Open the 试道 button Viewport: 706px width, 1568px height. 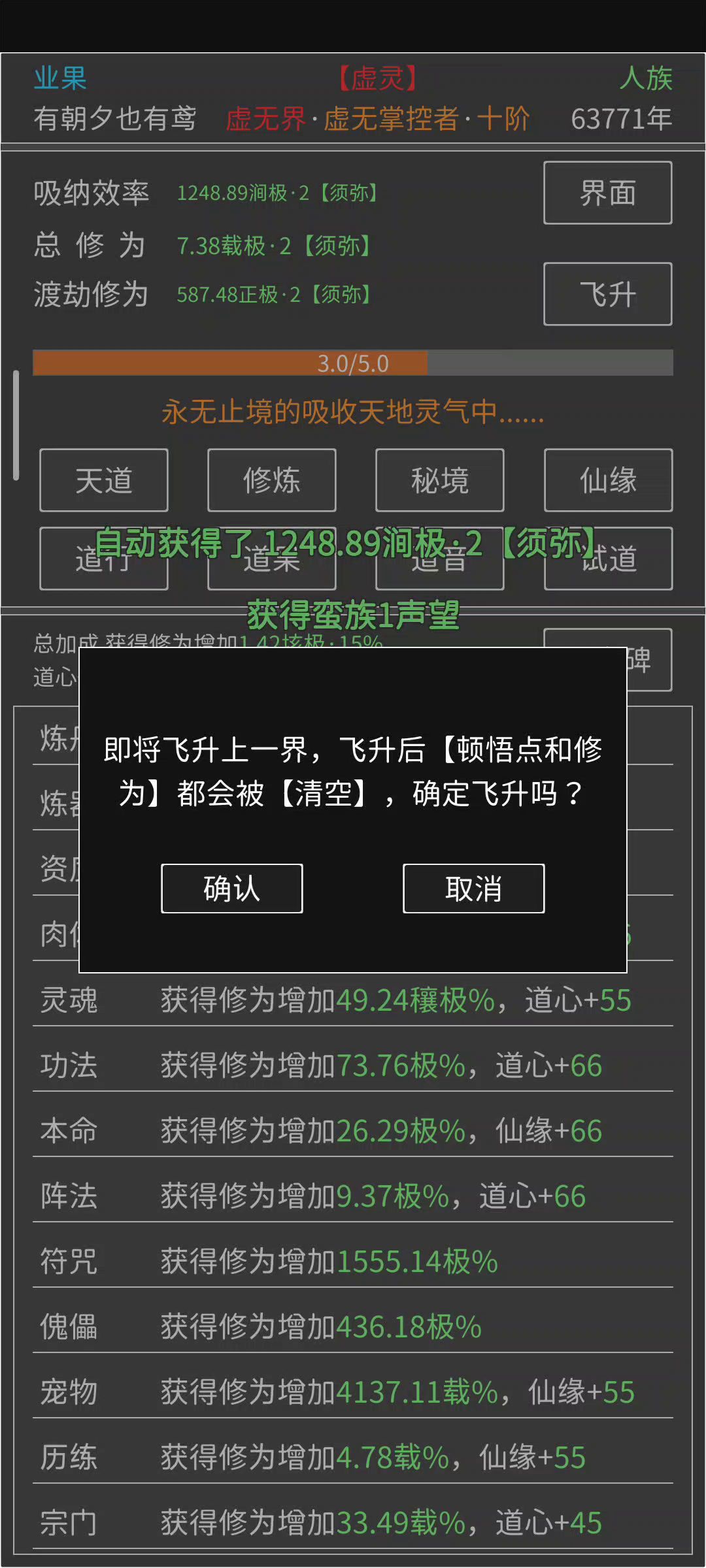[608, 568]
